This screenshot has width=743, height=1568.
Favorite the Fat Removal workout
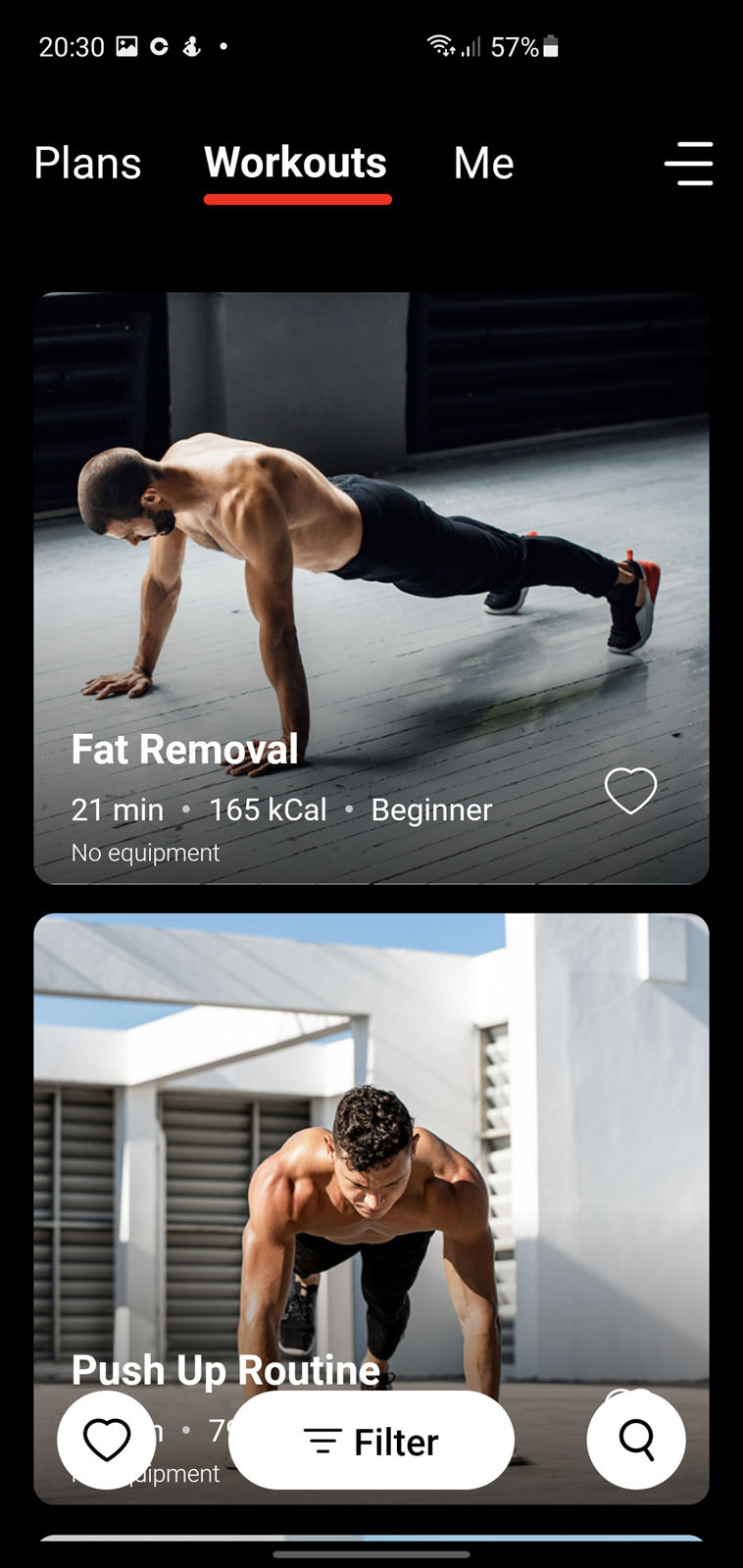point(630,790)
